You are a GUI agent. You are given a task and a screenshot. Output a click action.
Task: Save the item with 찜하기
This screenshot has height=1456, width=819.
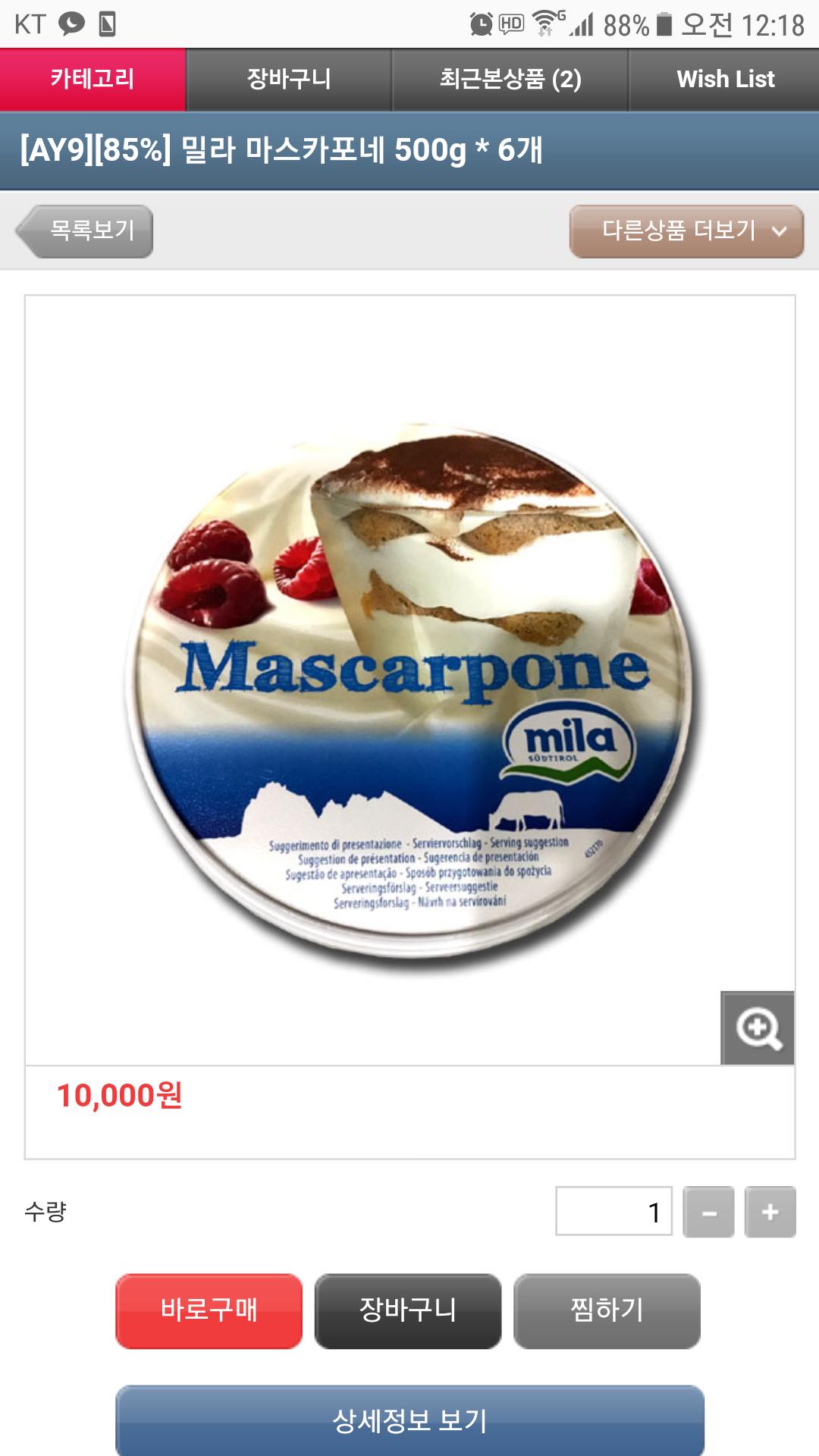click(x=607, y=1310)
